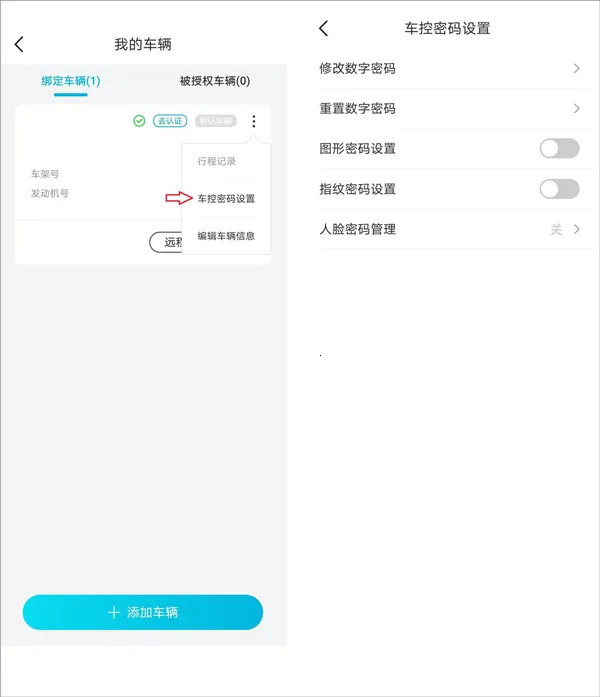Switch to the 绑定车辆(1) tab
The height and width of the screenshot is (697, 600).
pos(71,81)
